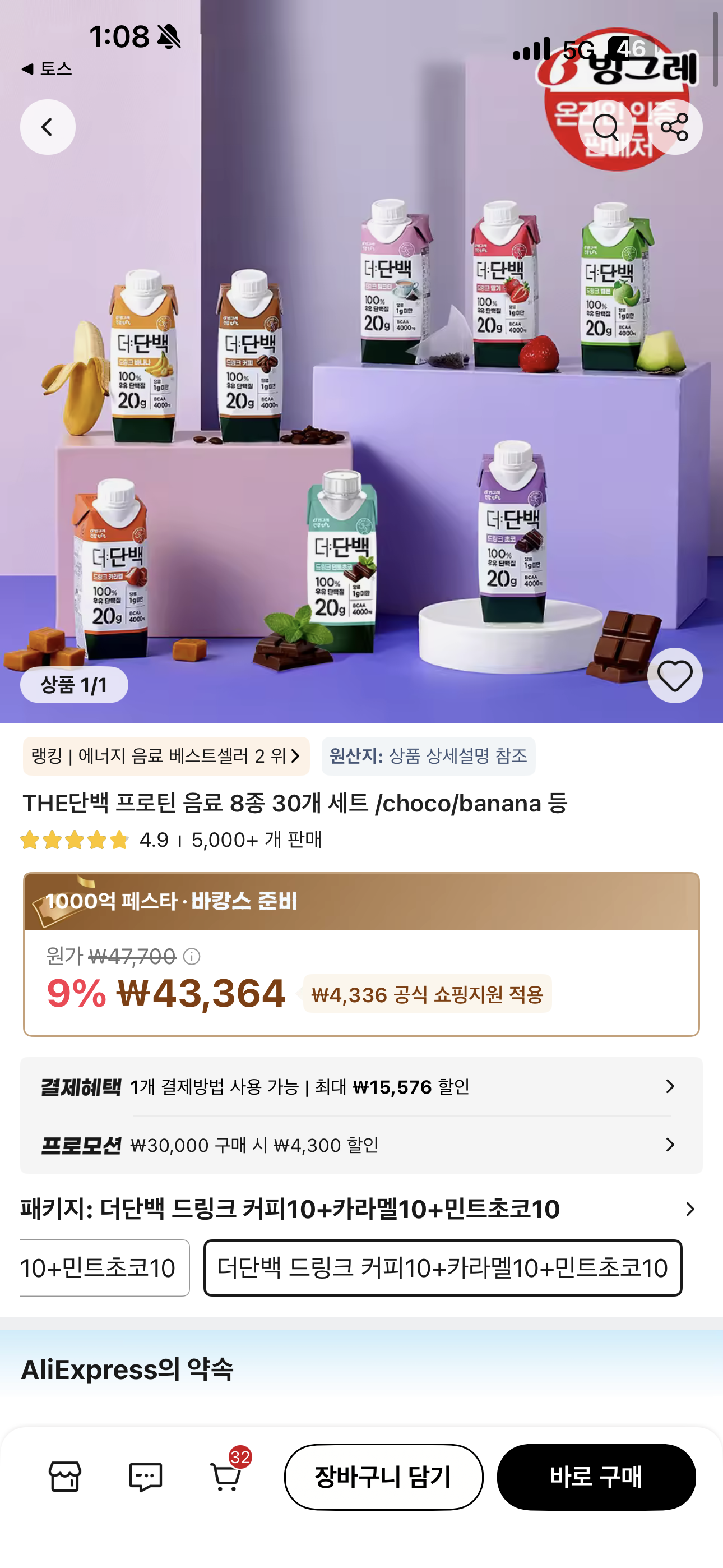Tap 장바구니 담기 to add to cart

(x=383, y=1477)
